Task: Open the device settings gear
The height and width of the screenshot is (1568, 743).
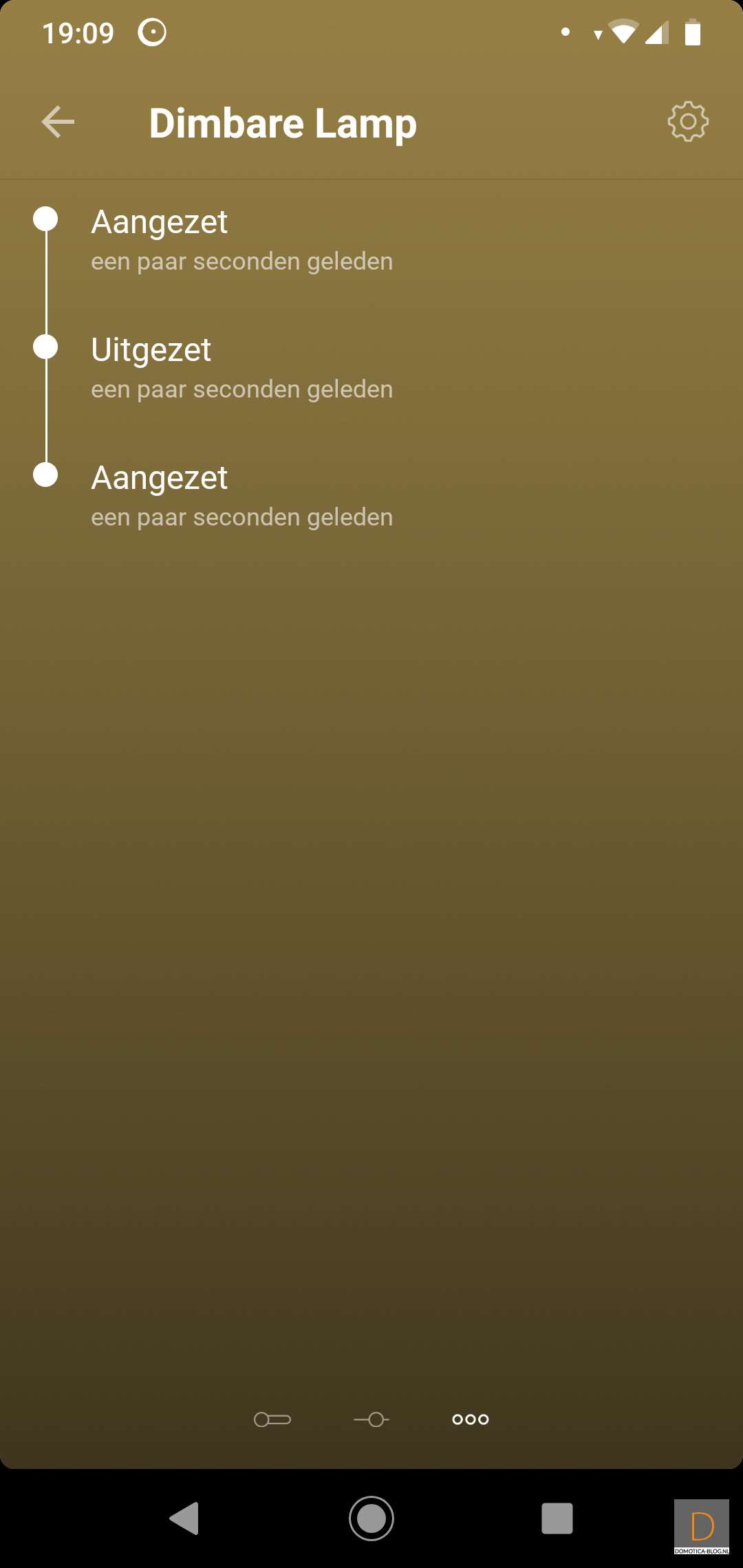Action: click(687, 122)
